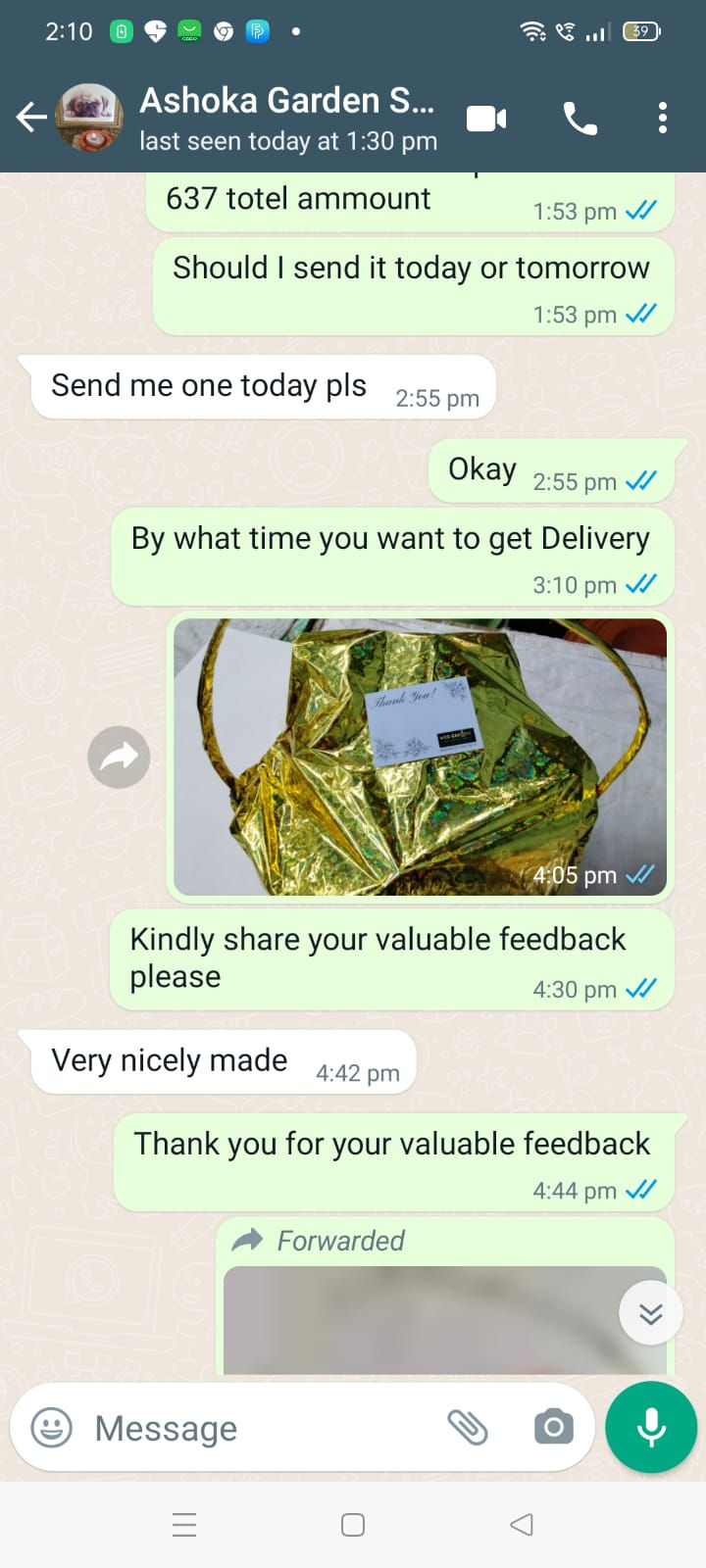Screen dimensions: 706x1568
Task: Go back to the chat list
Action: click(x=31, y=118)
